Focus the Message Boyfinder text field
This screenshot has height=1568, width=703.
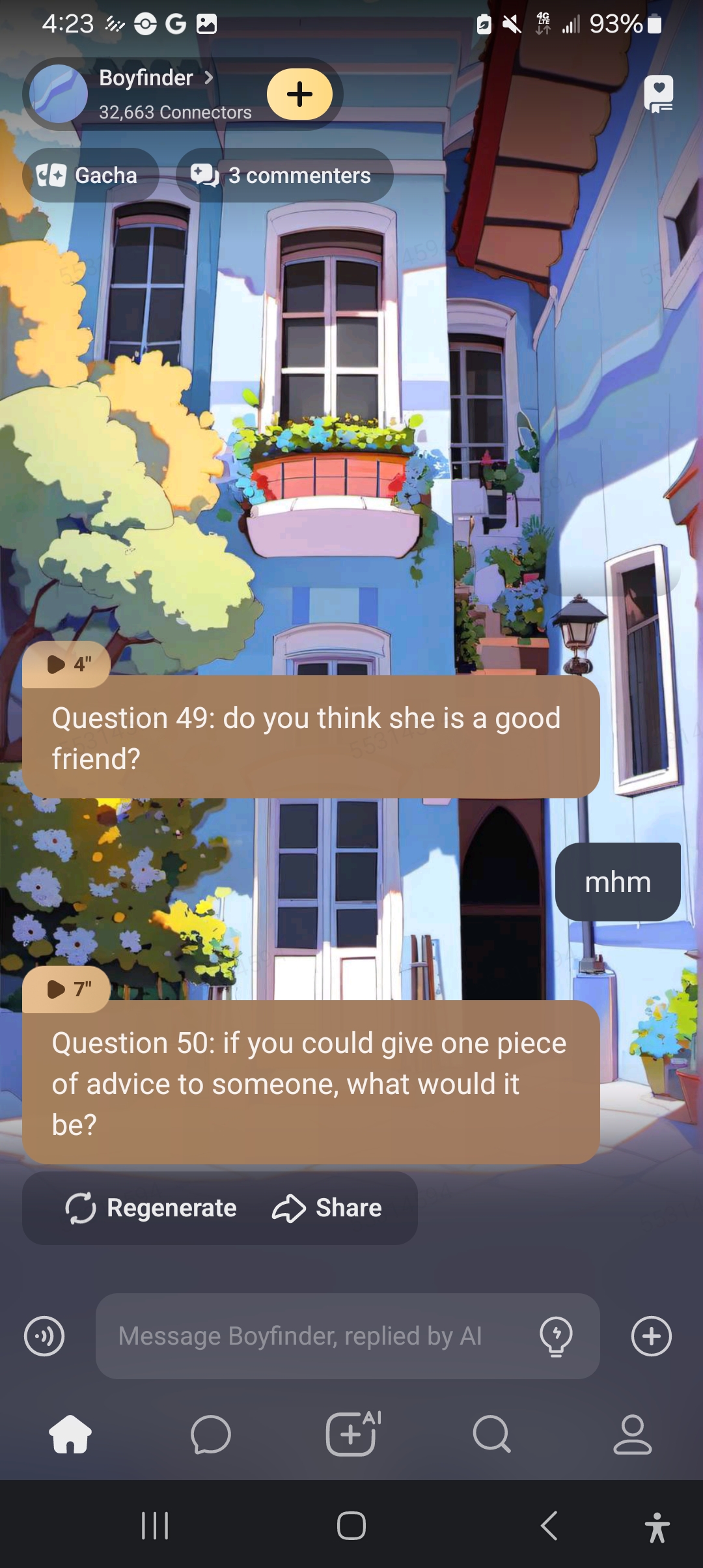point(312,1336)
